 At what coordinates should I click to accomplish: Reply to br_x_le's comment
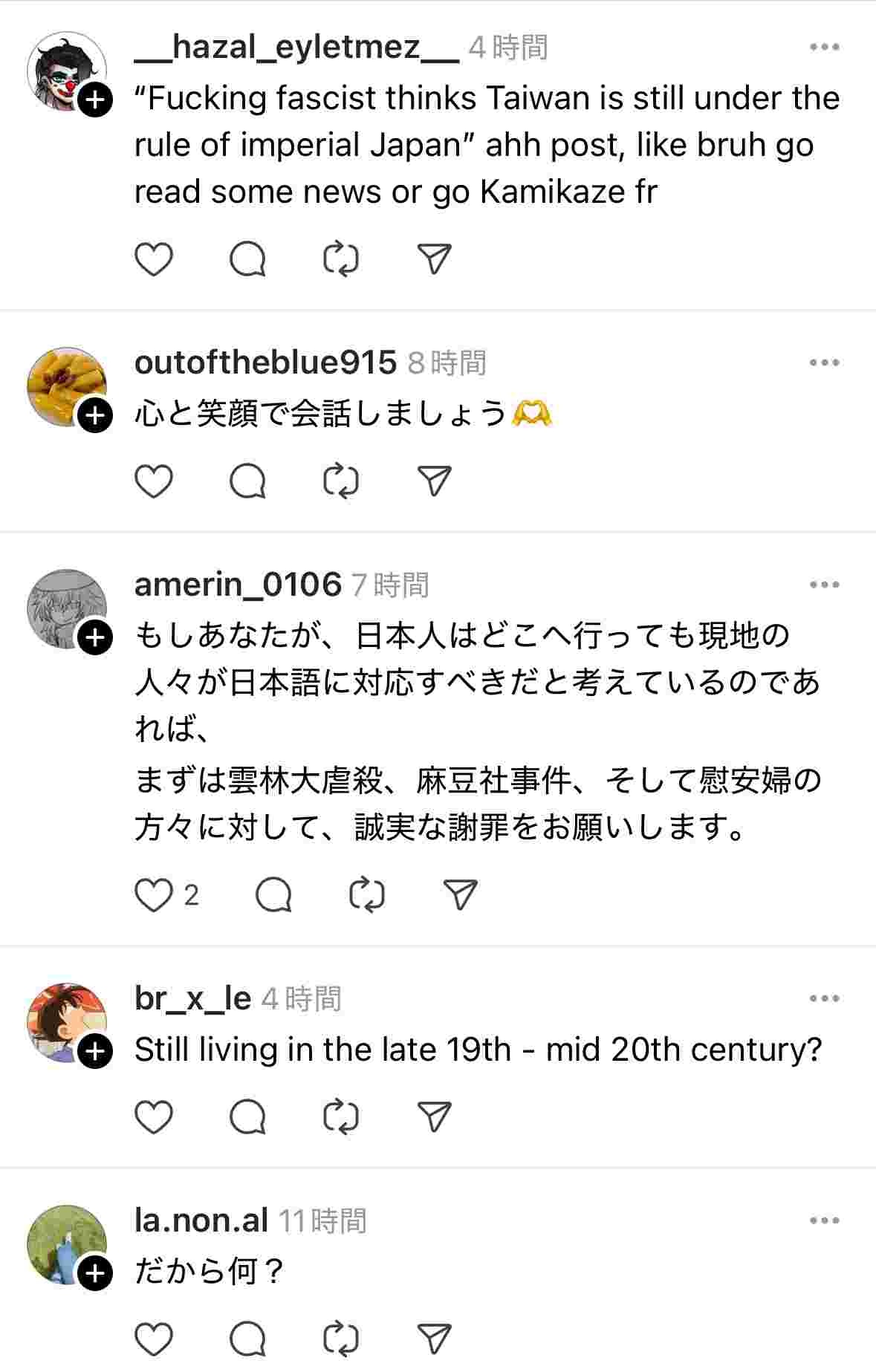[x=247, y=1116]
